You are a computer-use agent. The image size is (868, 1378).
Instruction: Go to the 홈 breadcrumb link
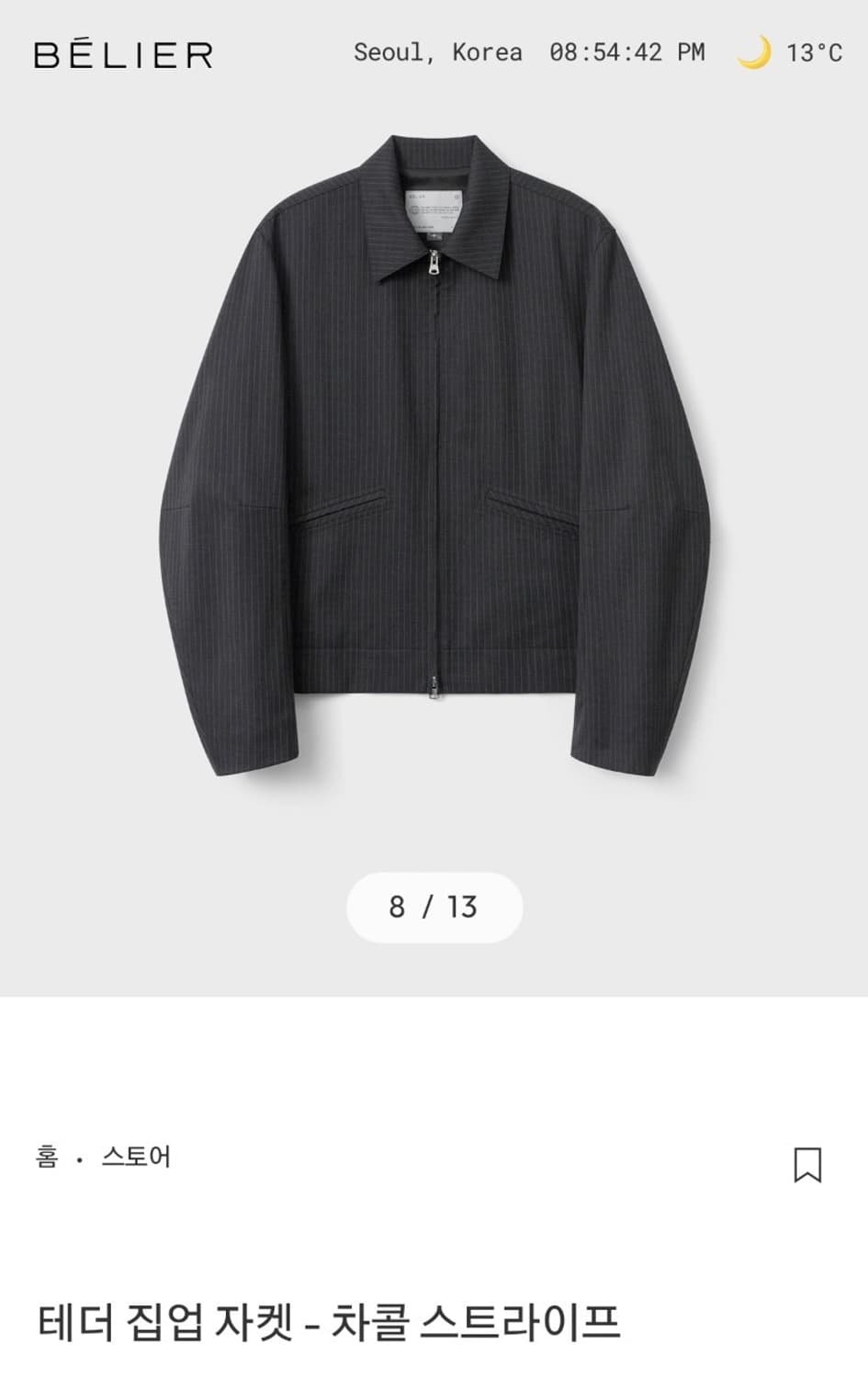coord(47,1157)
